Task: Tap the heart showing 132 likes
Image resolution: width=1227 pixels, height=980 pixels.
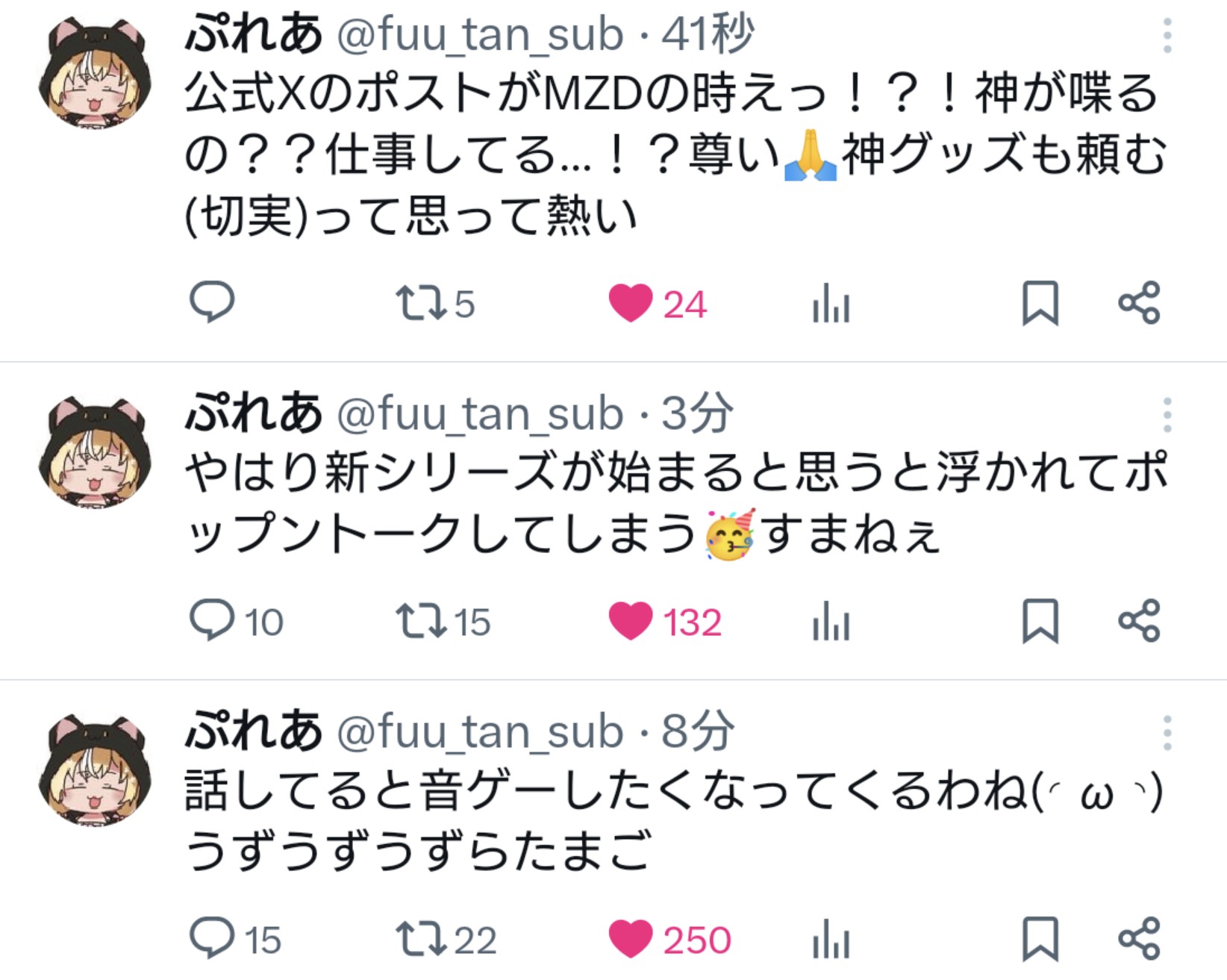Action: [x=631, y=622]
